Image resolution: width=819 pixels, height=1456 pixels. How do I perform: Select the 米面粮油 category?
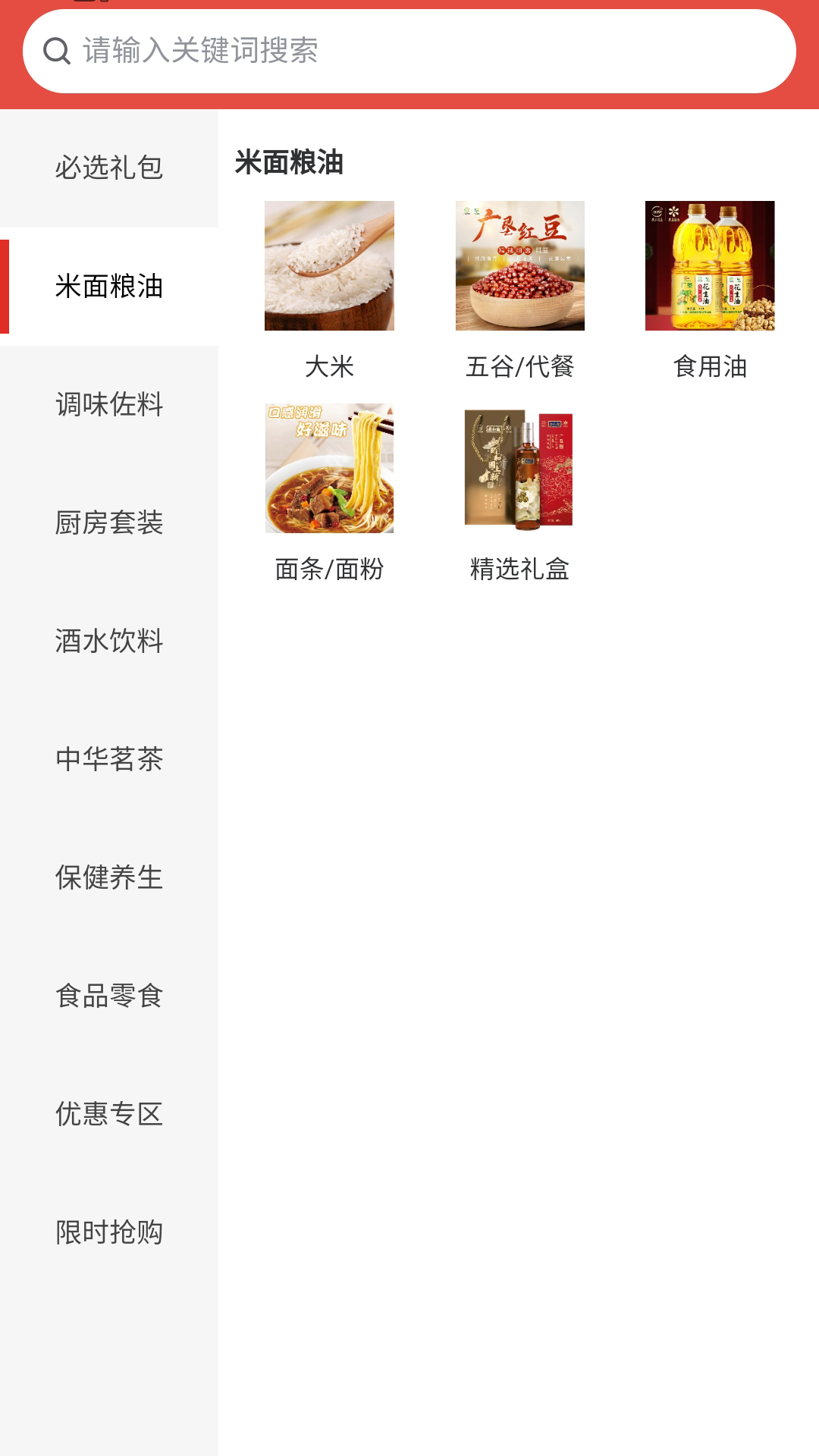(x=109, y=287)
